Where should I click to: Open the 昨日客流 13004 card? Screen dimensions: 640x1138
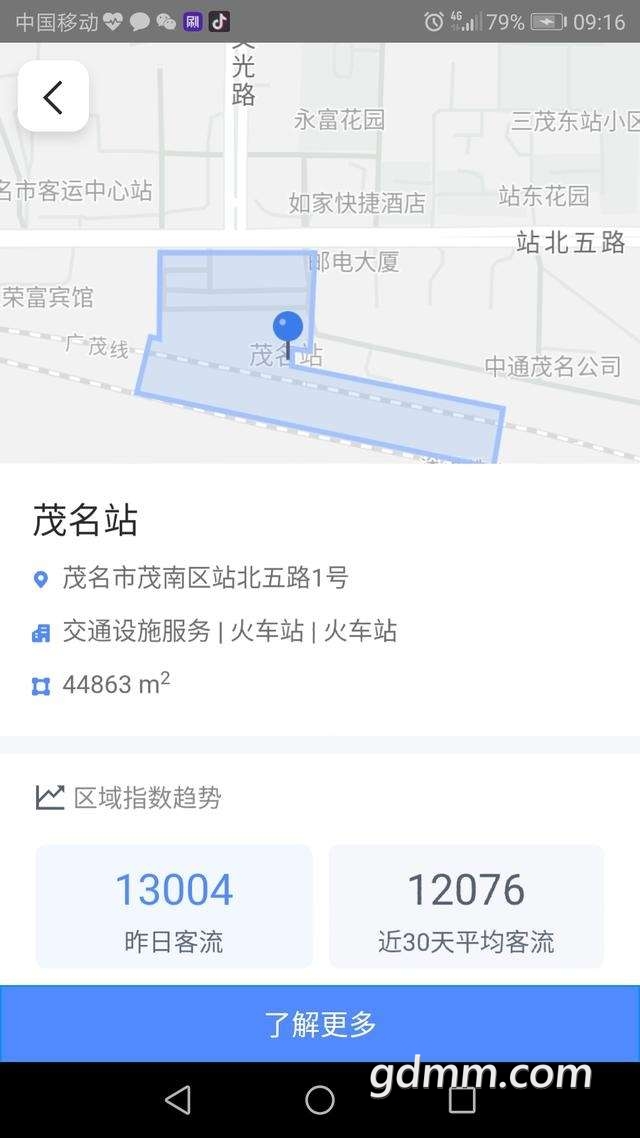click(174, 906)
